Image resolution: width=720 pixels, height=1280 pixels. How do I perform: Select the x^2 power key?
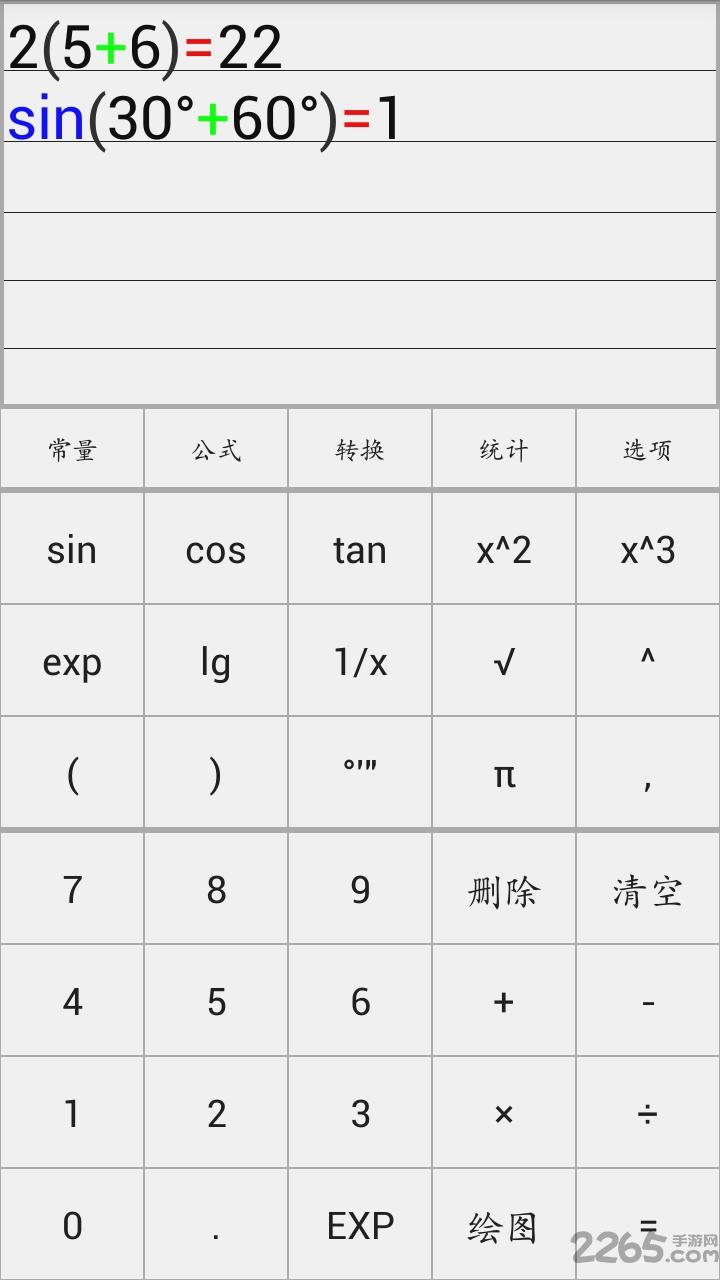[504, 548]
